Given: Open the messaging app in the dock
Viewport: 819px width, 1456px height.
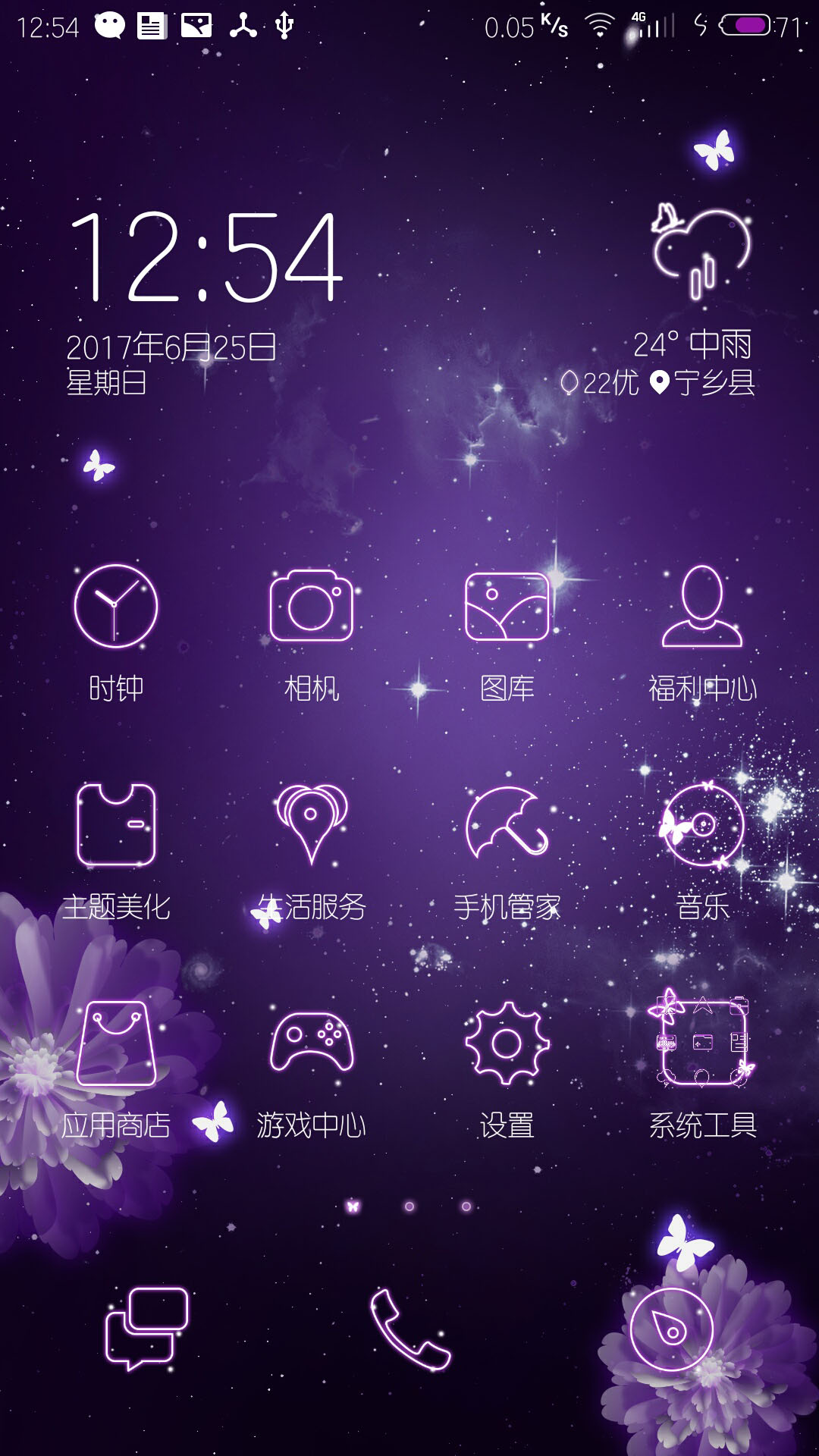Looking at the screenshot, I should [x=146, y=1329].
